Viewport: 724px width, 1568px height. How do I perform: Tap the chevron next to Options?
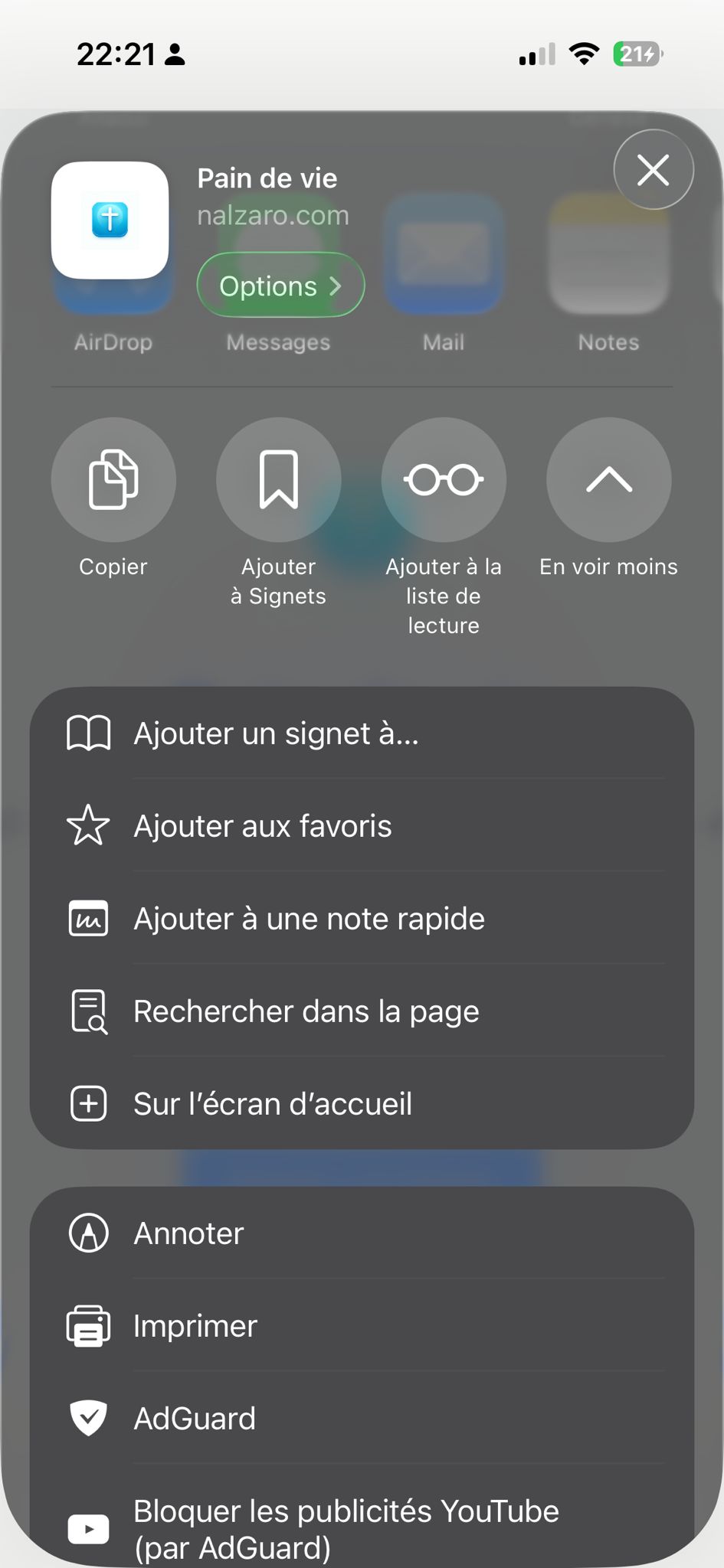pyautogui.click(x=336, y=285)
